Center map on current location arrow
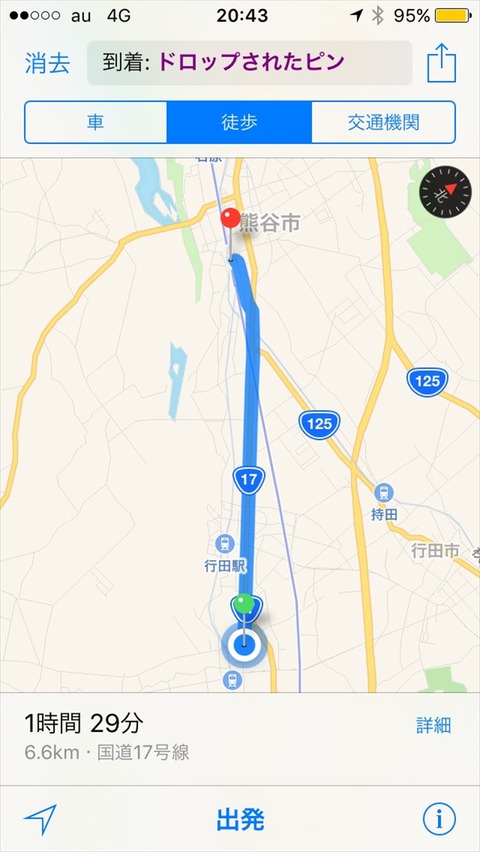This screenshot has width=480, height=852. click(40, 819)
